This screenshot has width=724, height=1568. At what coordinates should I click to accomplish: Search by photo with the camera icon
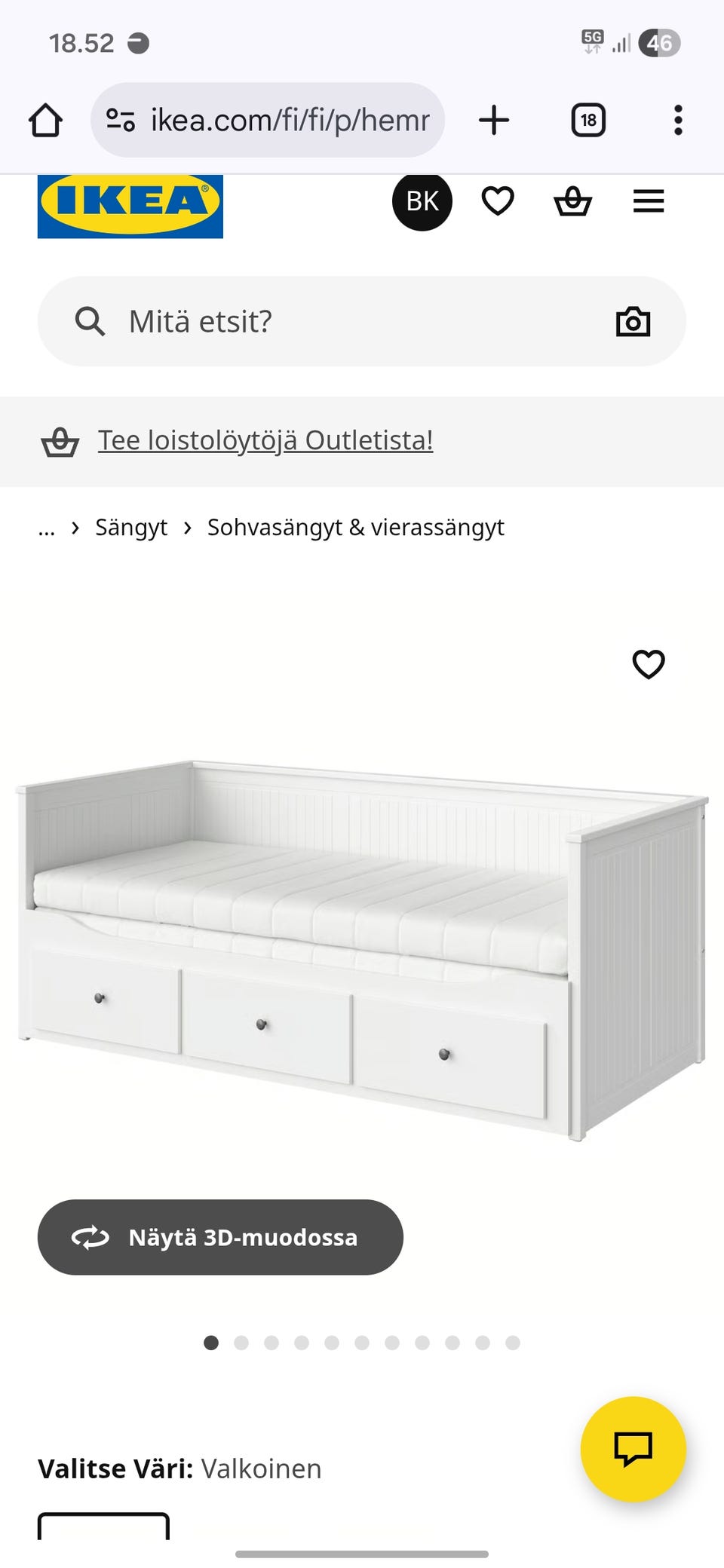tap(633, 322)
